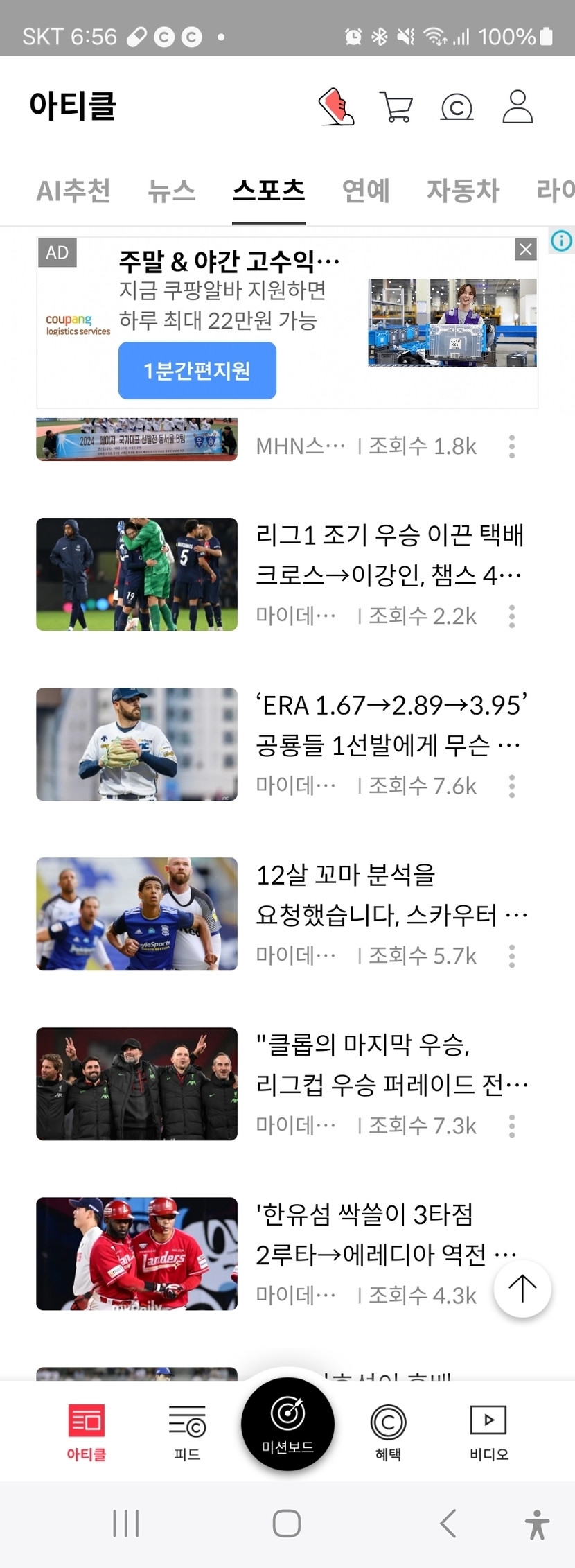Open more options for 조회수 7.6k article
The image size is (575, 1568).
[512, 786]
